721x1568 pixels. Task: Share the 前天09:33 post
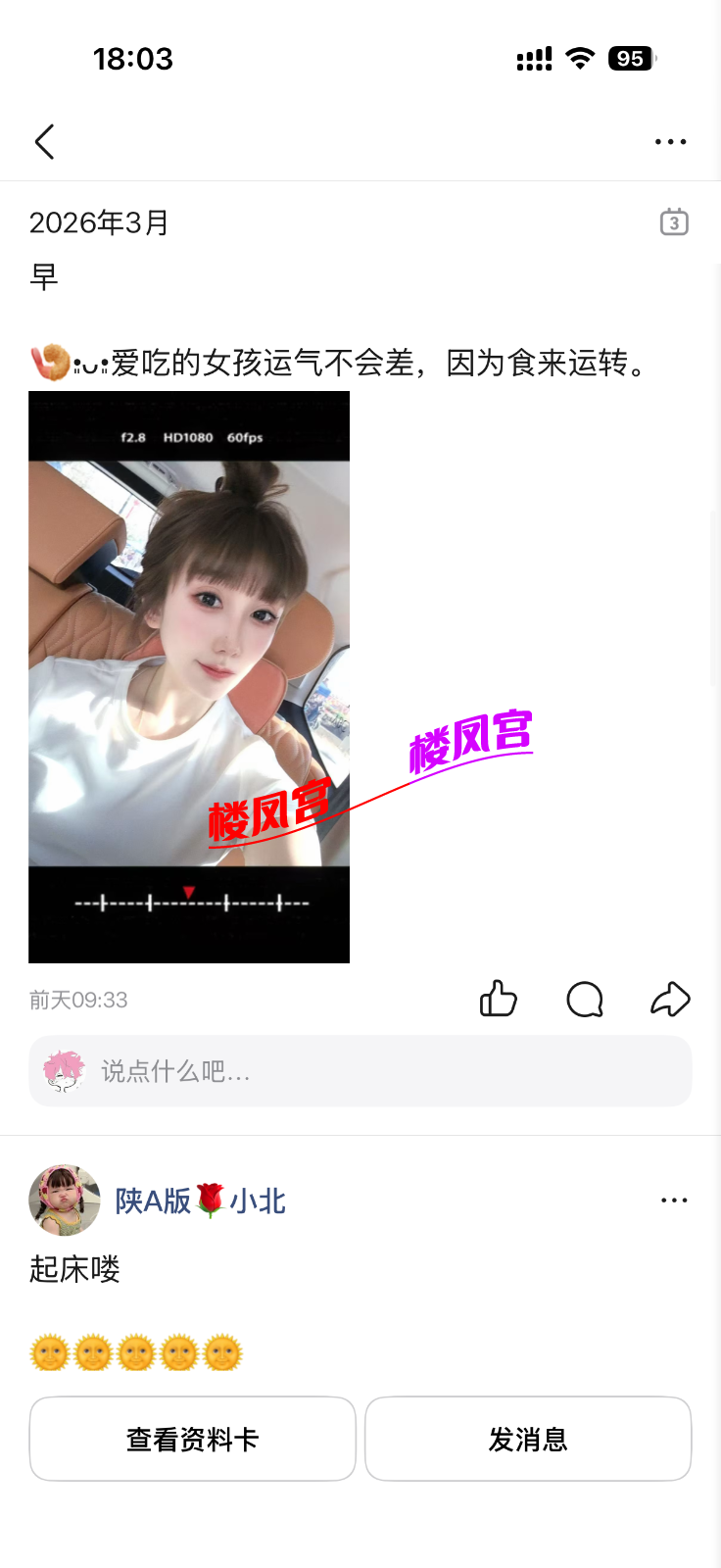point(671,1000)
